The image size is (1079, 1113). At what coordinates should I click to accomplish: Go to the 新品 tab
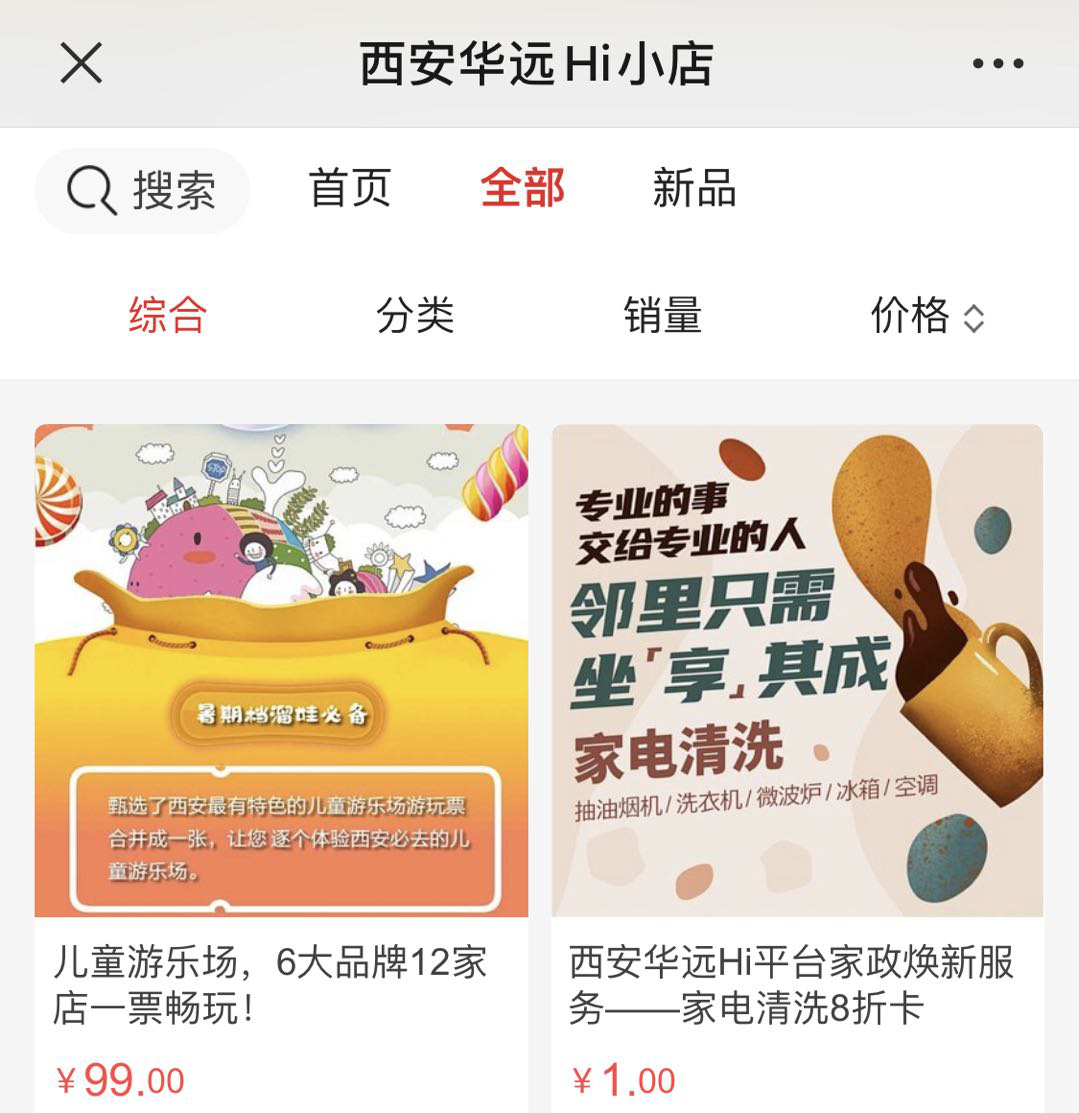click(694, 189)
